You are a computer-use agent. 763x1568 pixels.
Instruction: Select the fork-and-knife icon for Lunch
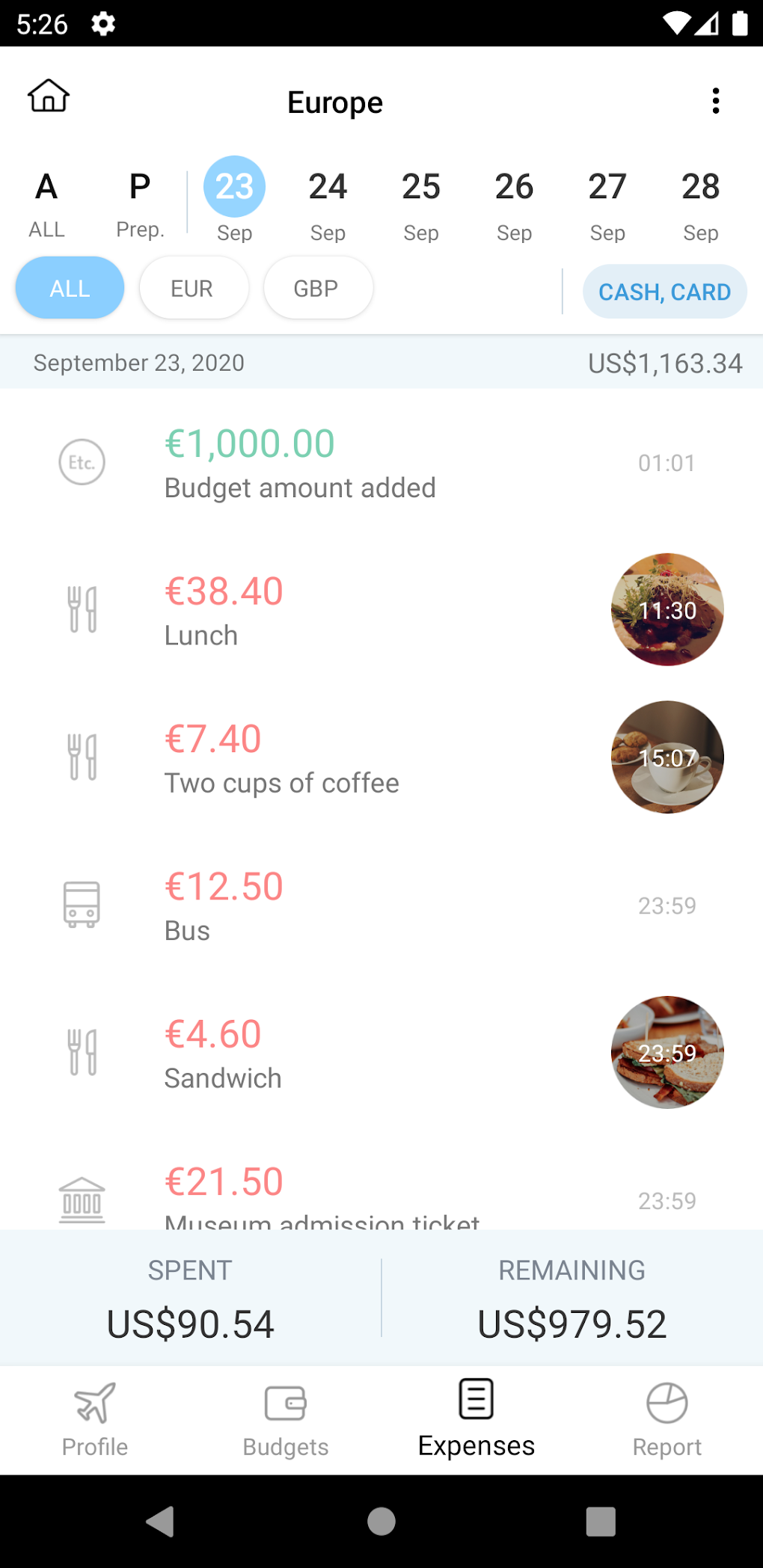click(x=82, y=609)
